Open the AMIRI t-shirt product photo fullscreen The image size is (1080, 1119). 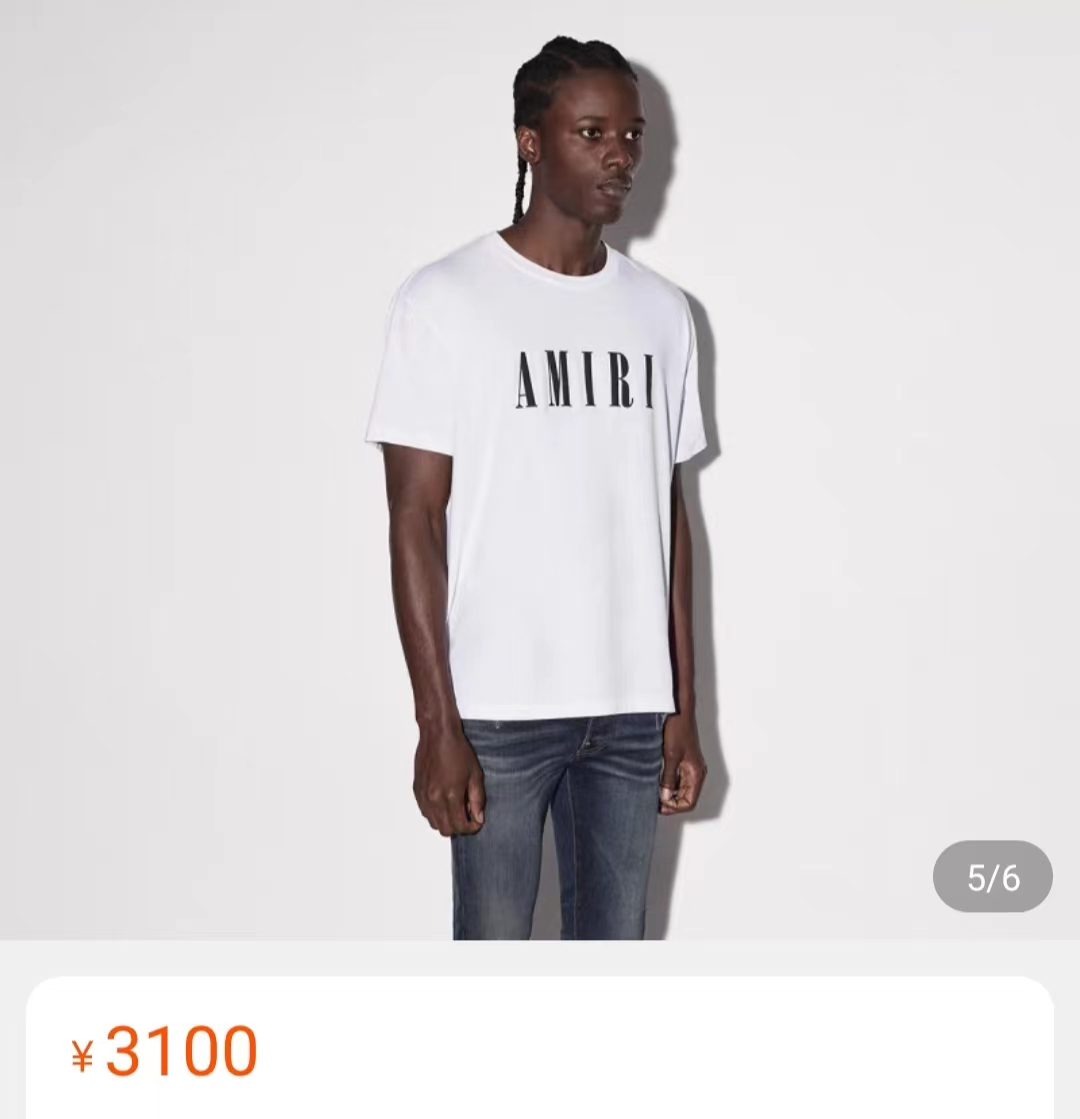pyautogui.click(x=540, y=470)
